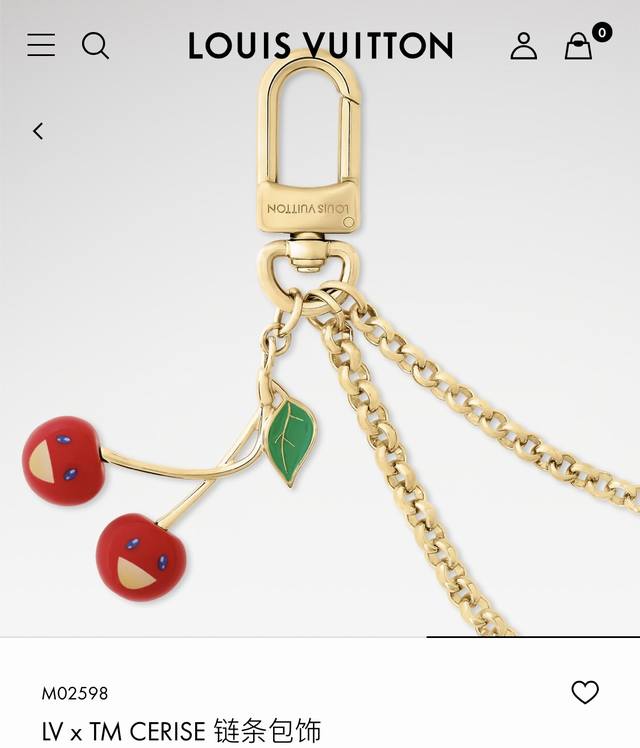Open the shopping bag
Viewport: 640px width, 748px height.
click(x=579, y=45)
